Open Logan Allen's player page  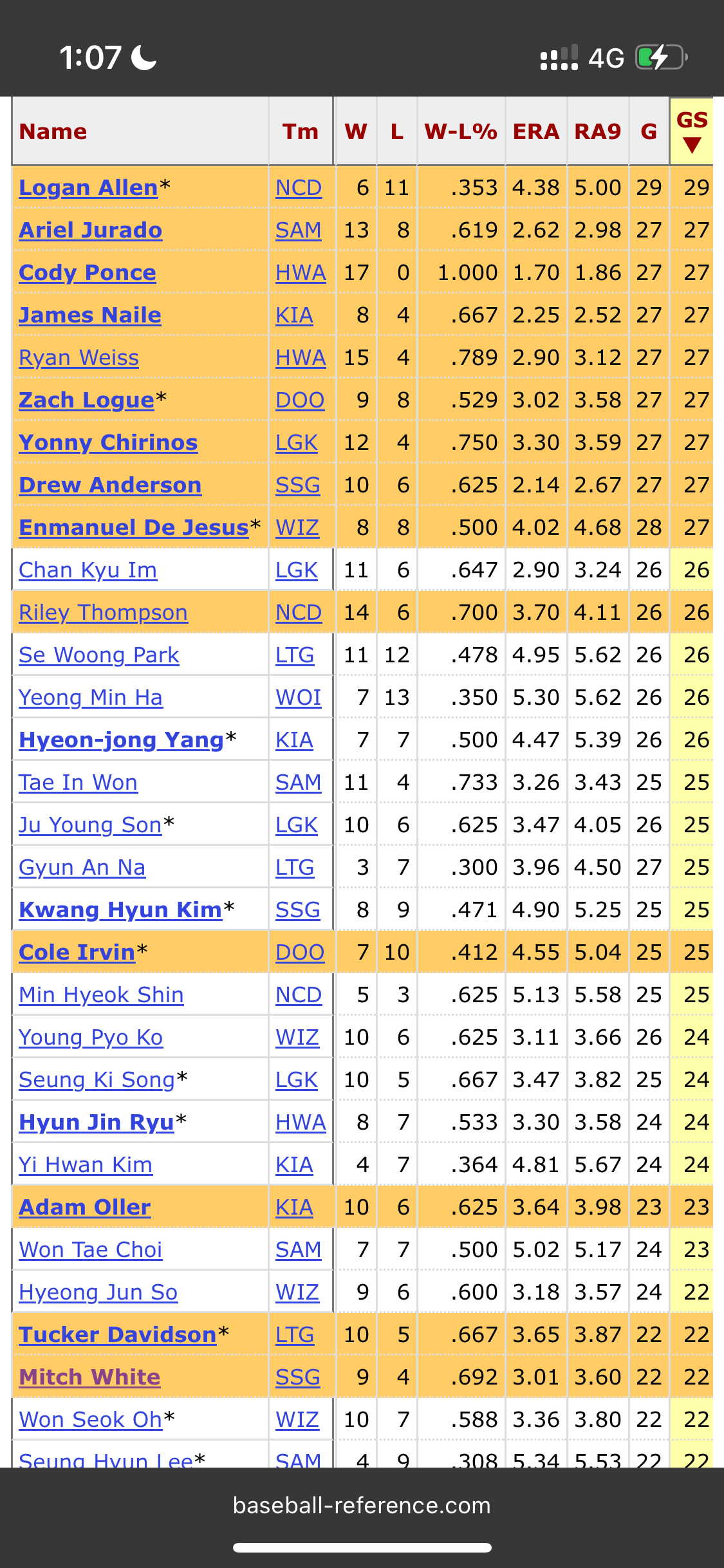(x=88, y=188)
